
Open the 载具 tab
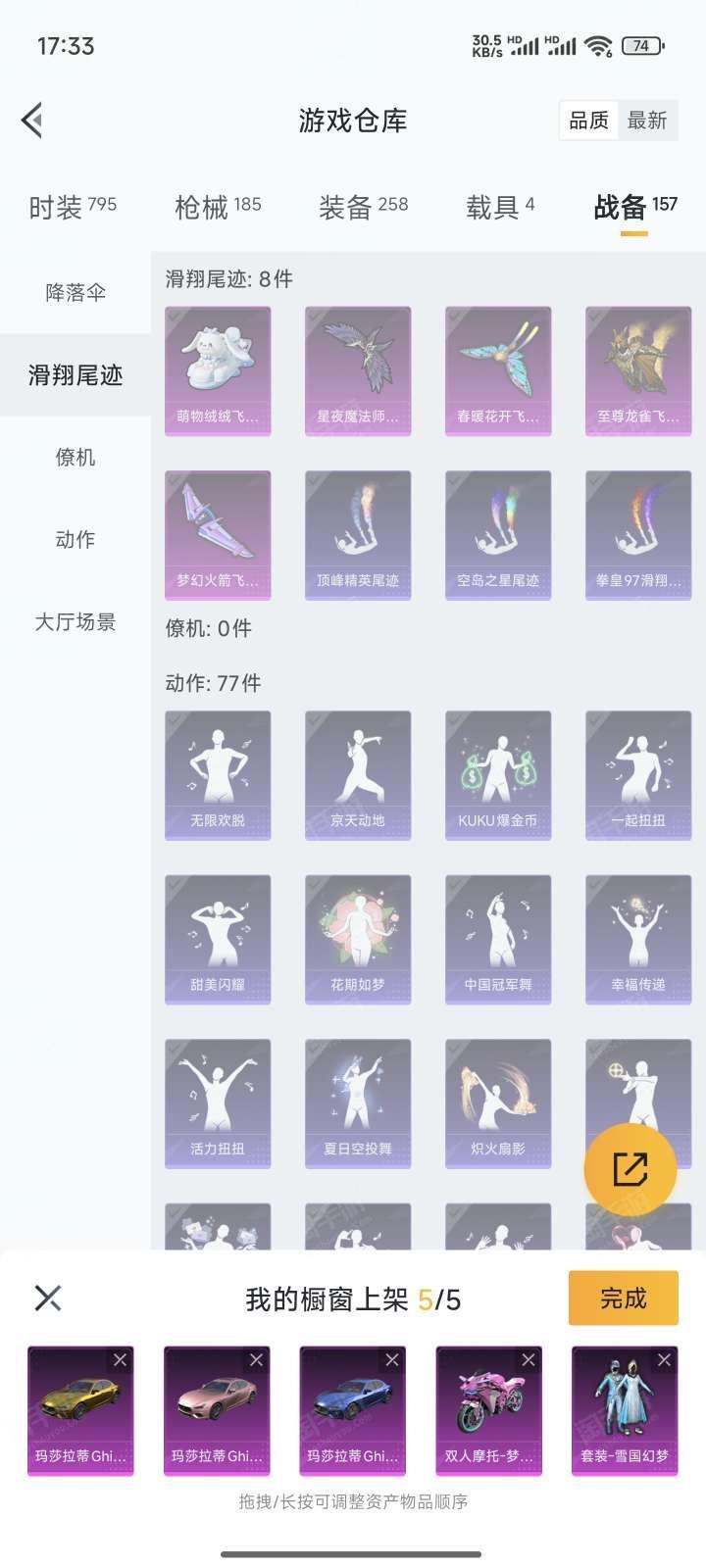500,206
